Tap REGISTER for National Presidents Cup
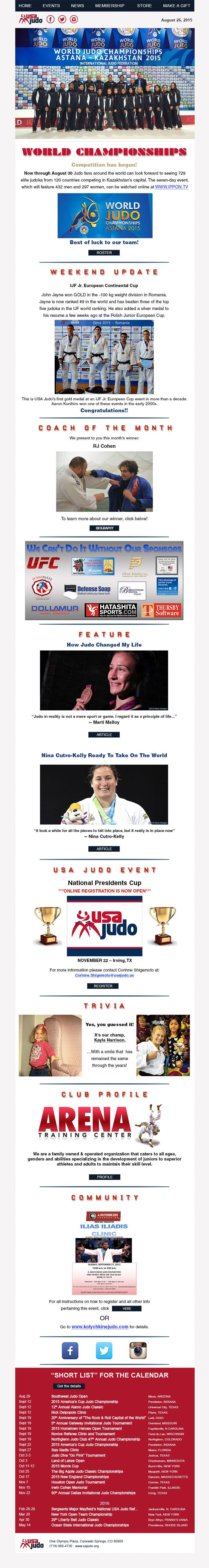Image resolution: width=209 pixels, height=1568 pixels. [x=103, y=986]
